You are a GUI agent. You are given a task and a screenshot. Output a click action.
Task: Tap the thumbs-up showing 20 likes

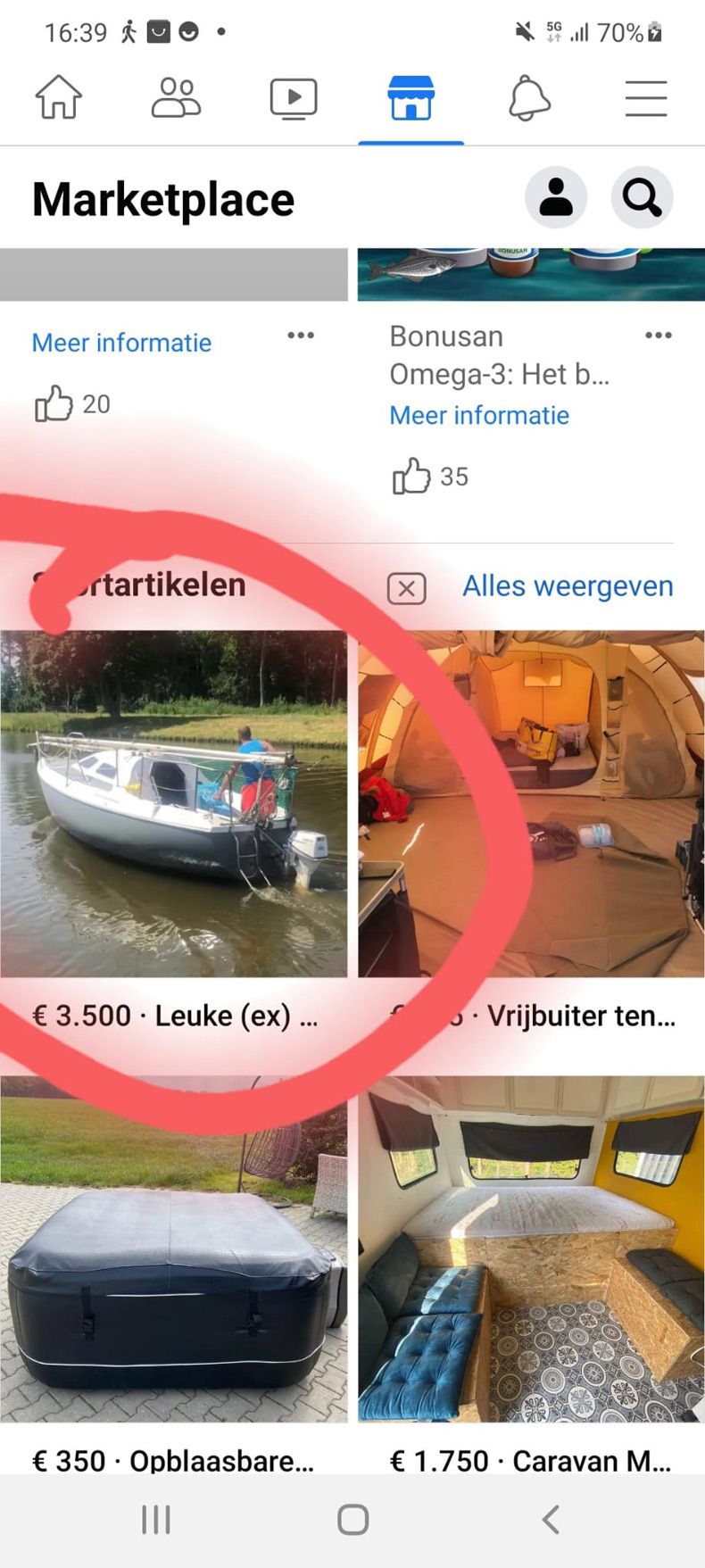tap(55, 403)
